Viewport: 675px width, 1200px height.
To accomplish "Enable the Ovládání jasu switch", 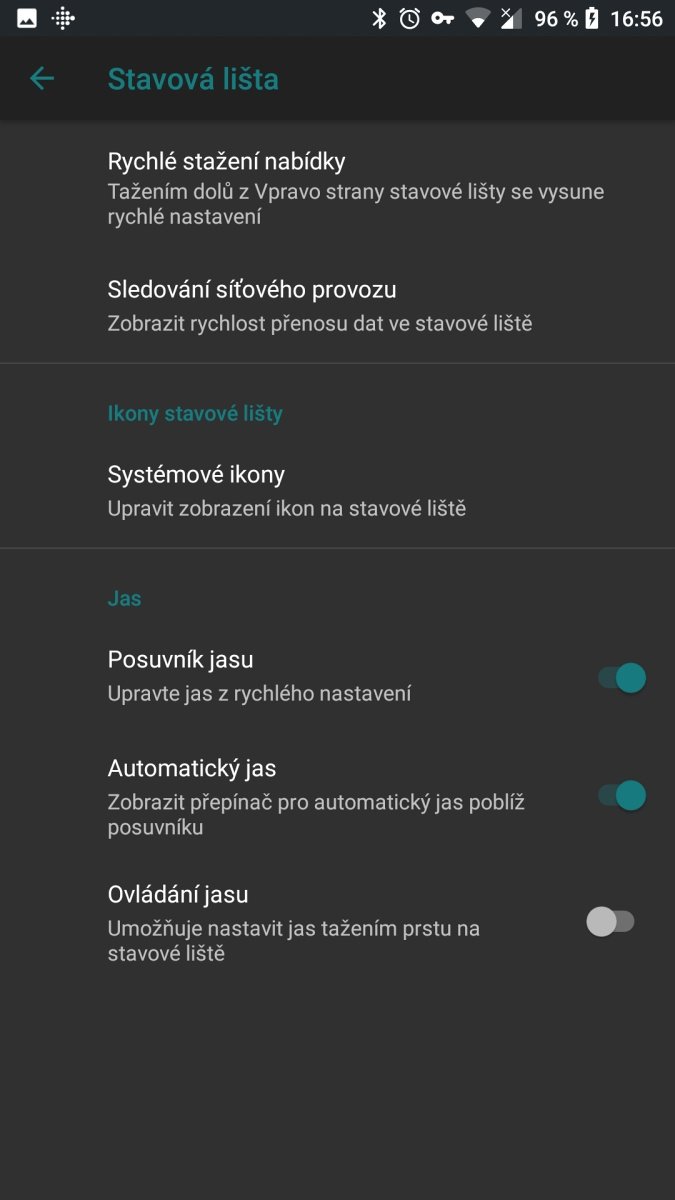I will click(x=611, y=921).
